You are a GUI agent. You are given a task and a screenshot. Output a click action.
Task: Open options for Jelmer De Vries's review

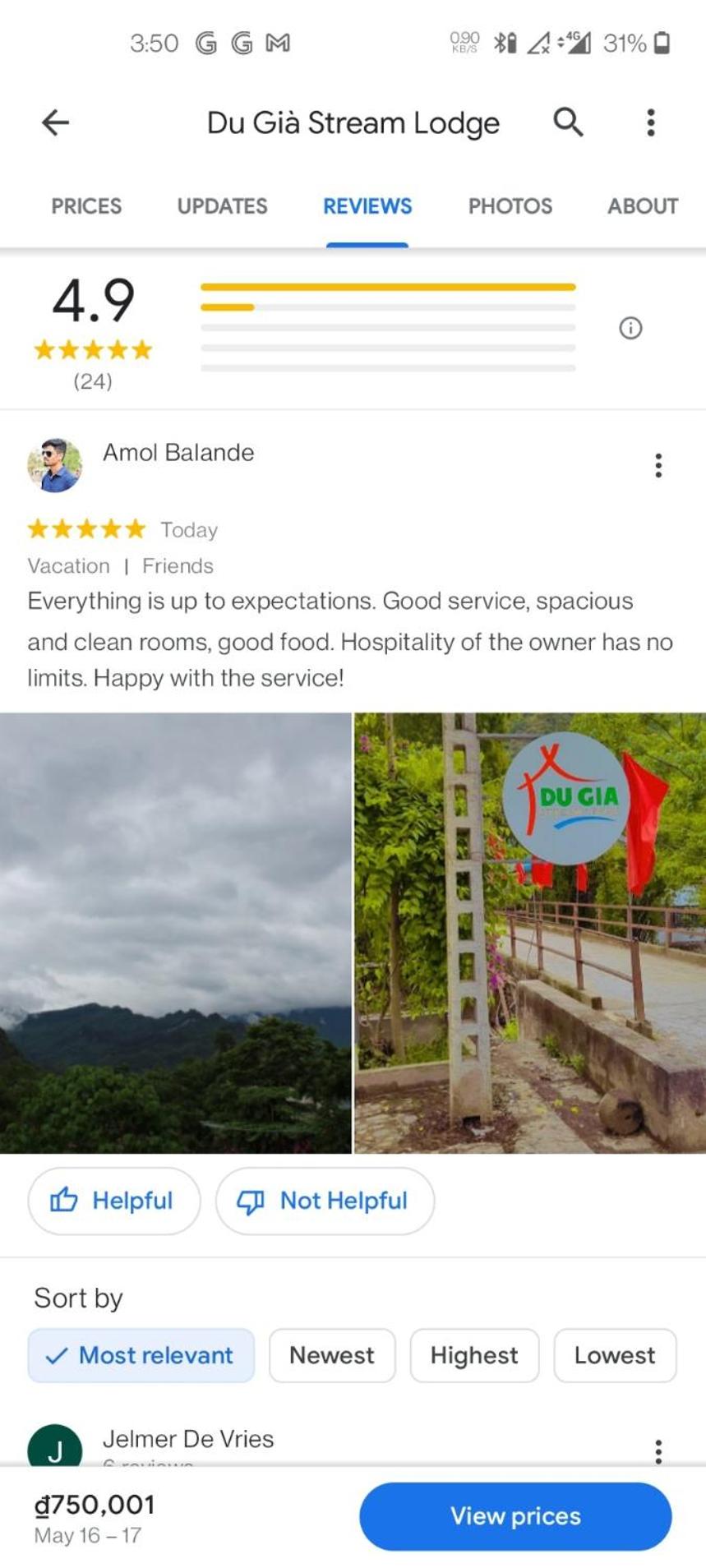(x=658, y=1451)
